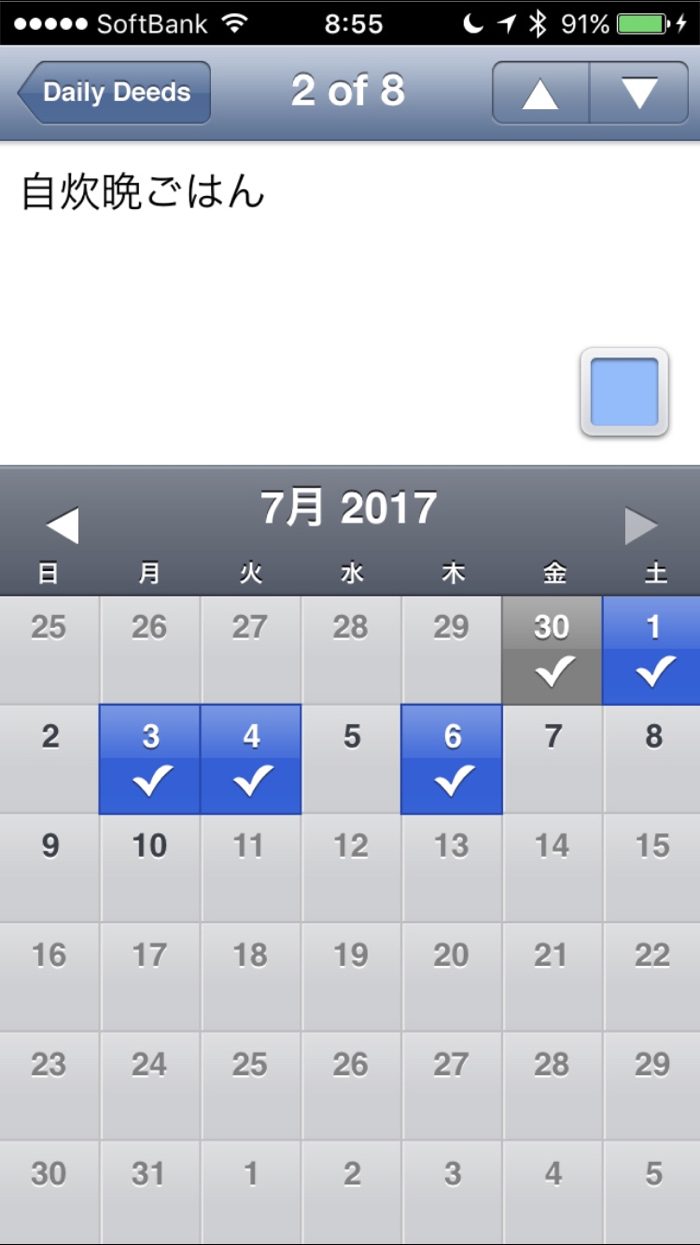Screen dimensions: 700x1245
Task: Go to the next deed with down arrow
Action: [x=639, y=93]
